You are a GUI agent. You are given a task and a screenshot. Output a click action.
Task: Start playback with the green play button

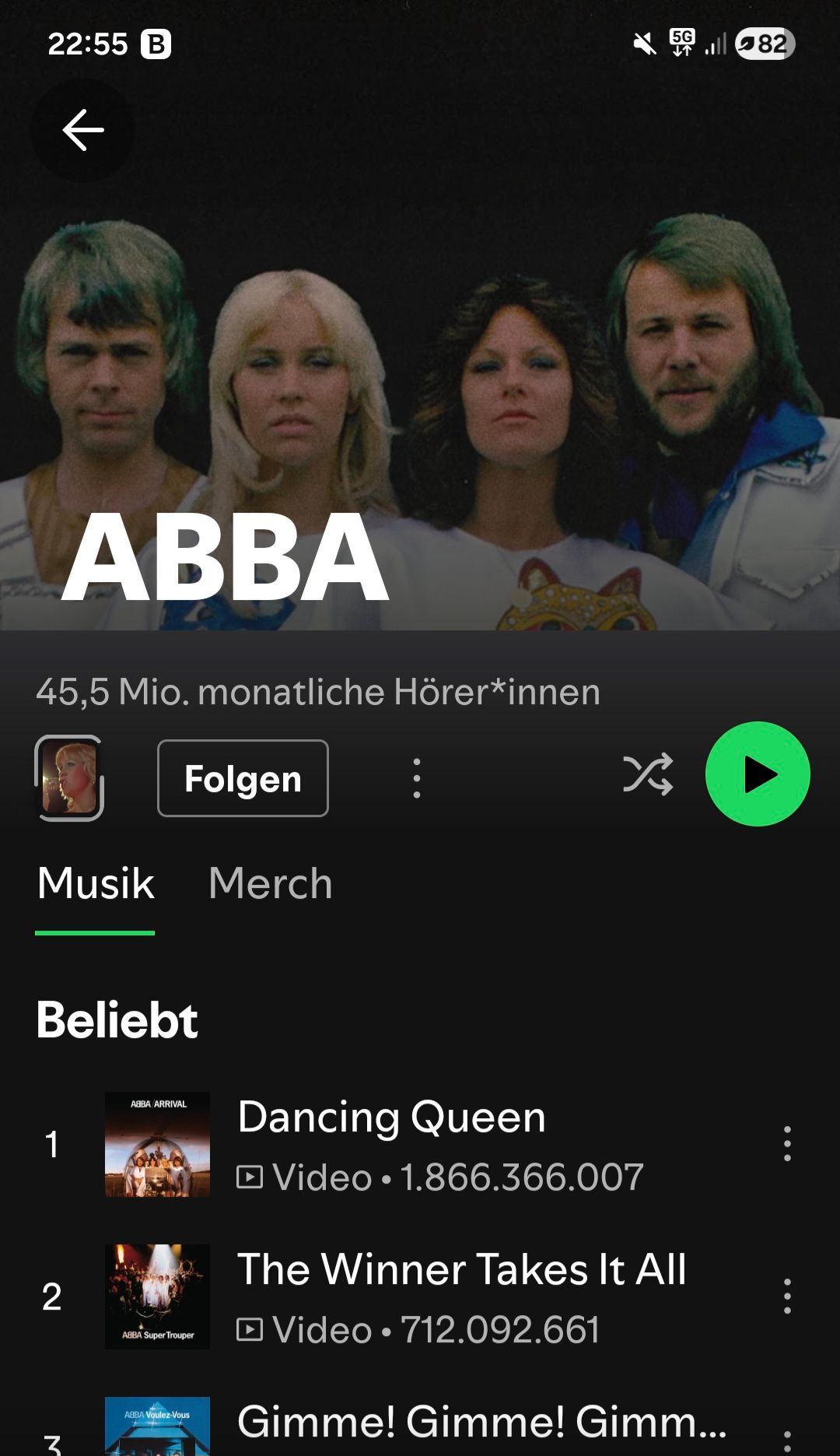point(757,774)
